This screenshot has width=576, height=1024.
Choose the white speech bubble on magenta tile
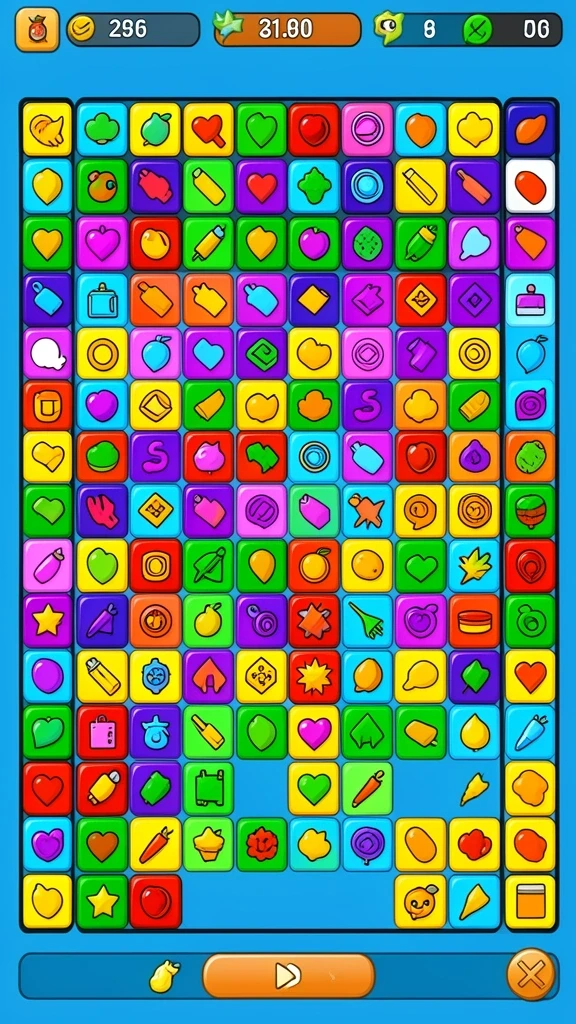tap(48, 353)
